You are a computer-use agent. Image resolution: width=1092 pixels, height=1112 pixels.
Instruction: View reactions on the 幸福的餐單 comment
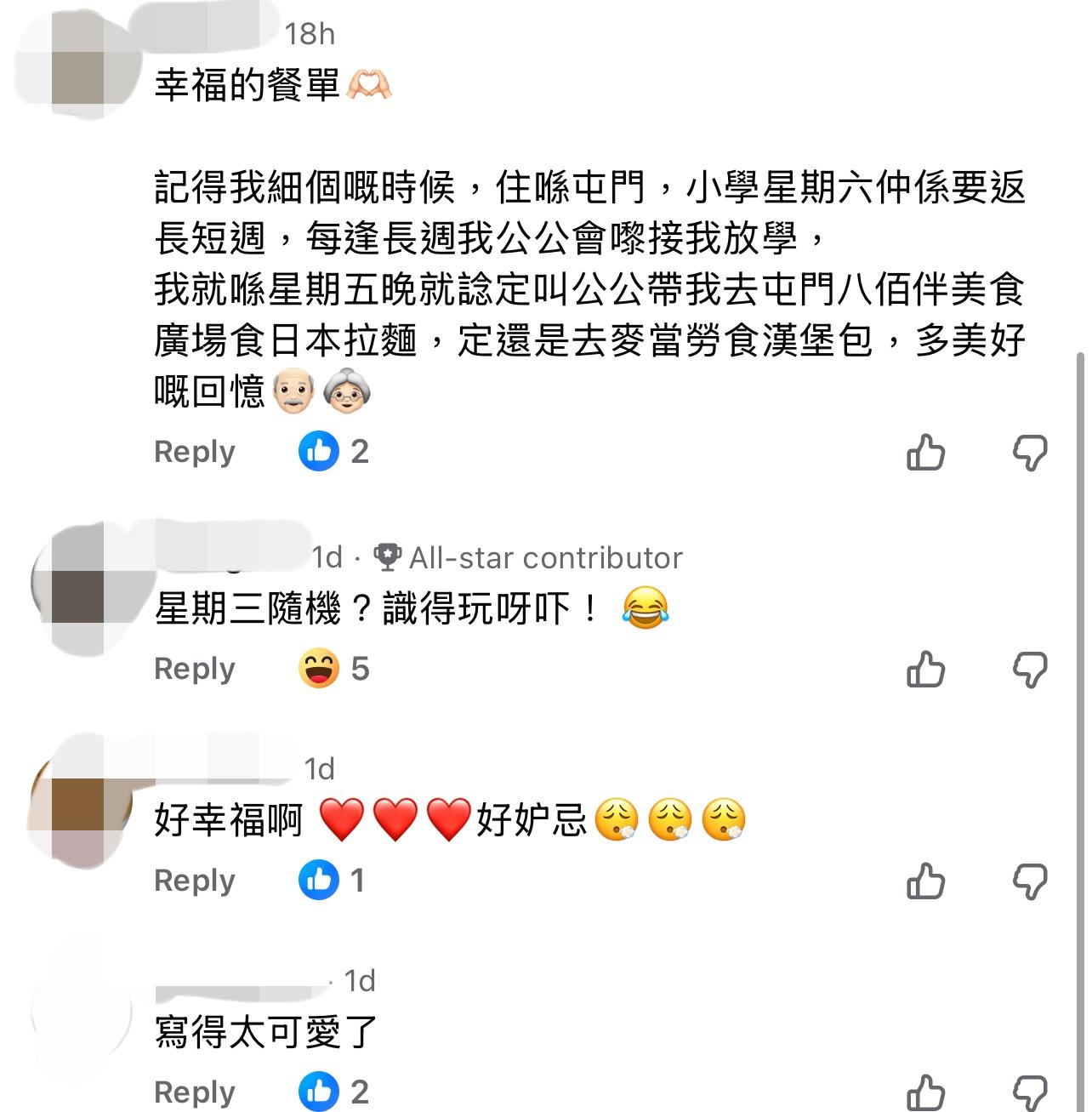[333, 451]
